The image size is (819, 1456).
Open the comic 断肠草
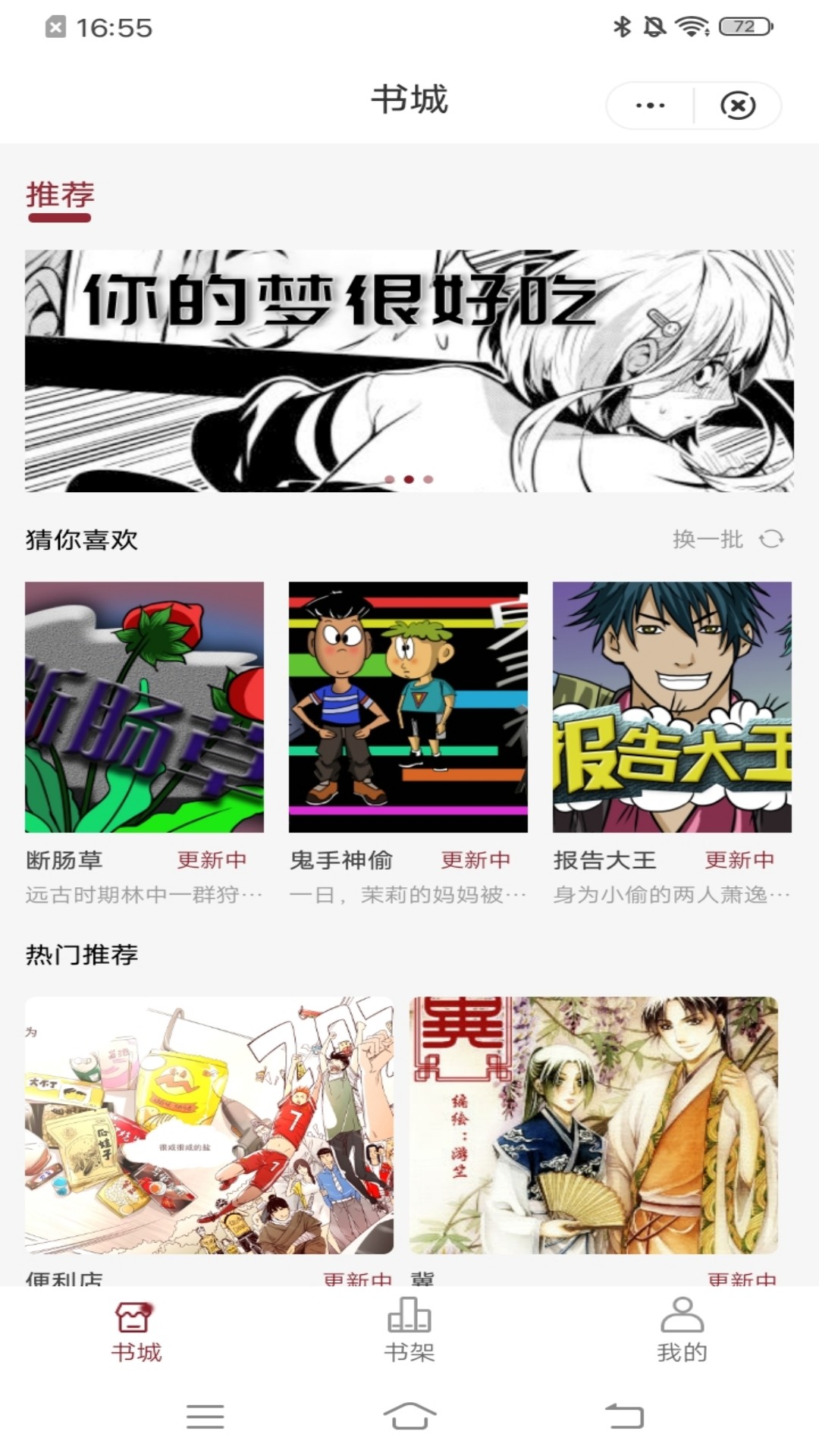[x=144, y=707]
